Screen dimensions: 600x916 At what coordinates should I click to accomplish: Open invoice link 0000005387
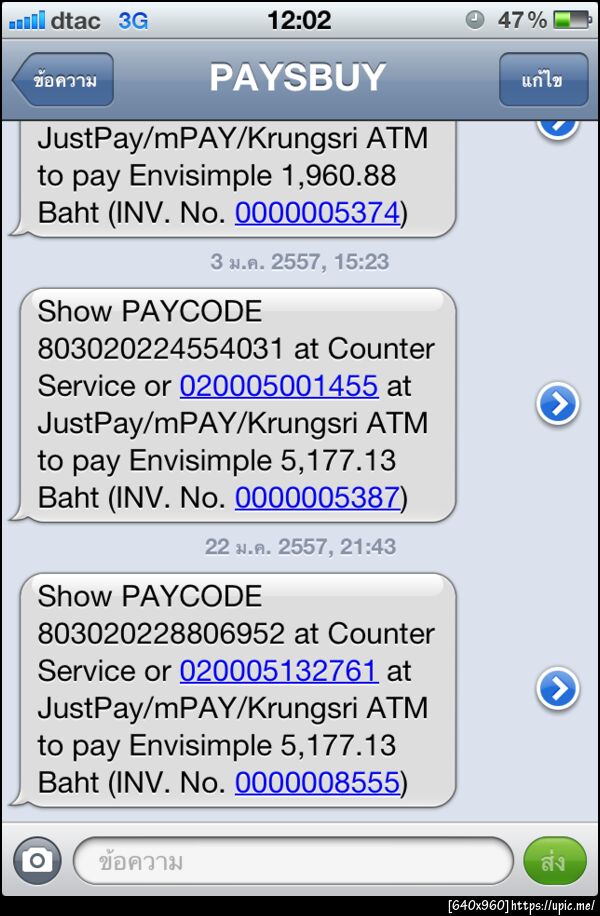317,498
